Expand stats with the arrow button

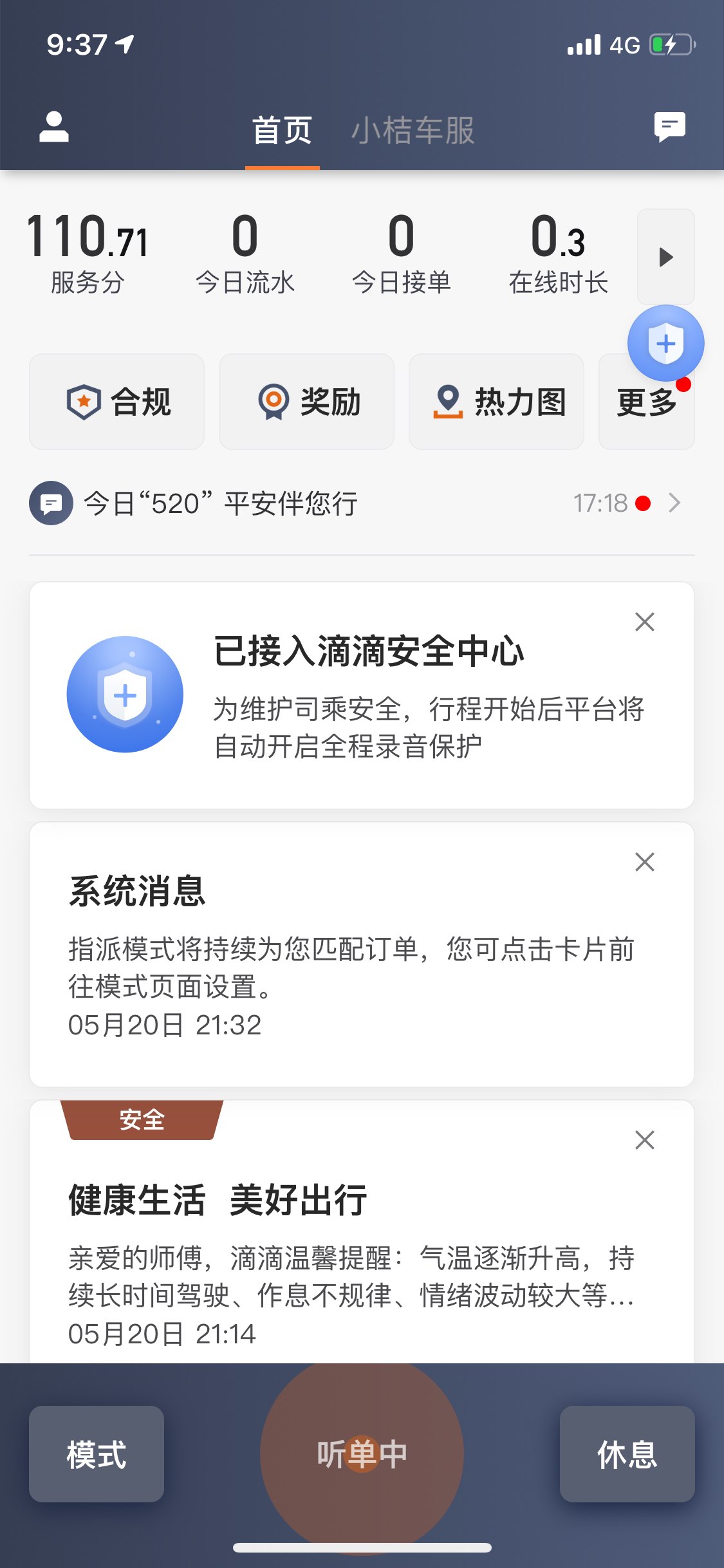coord(665,256)
